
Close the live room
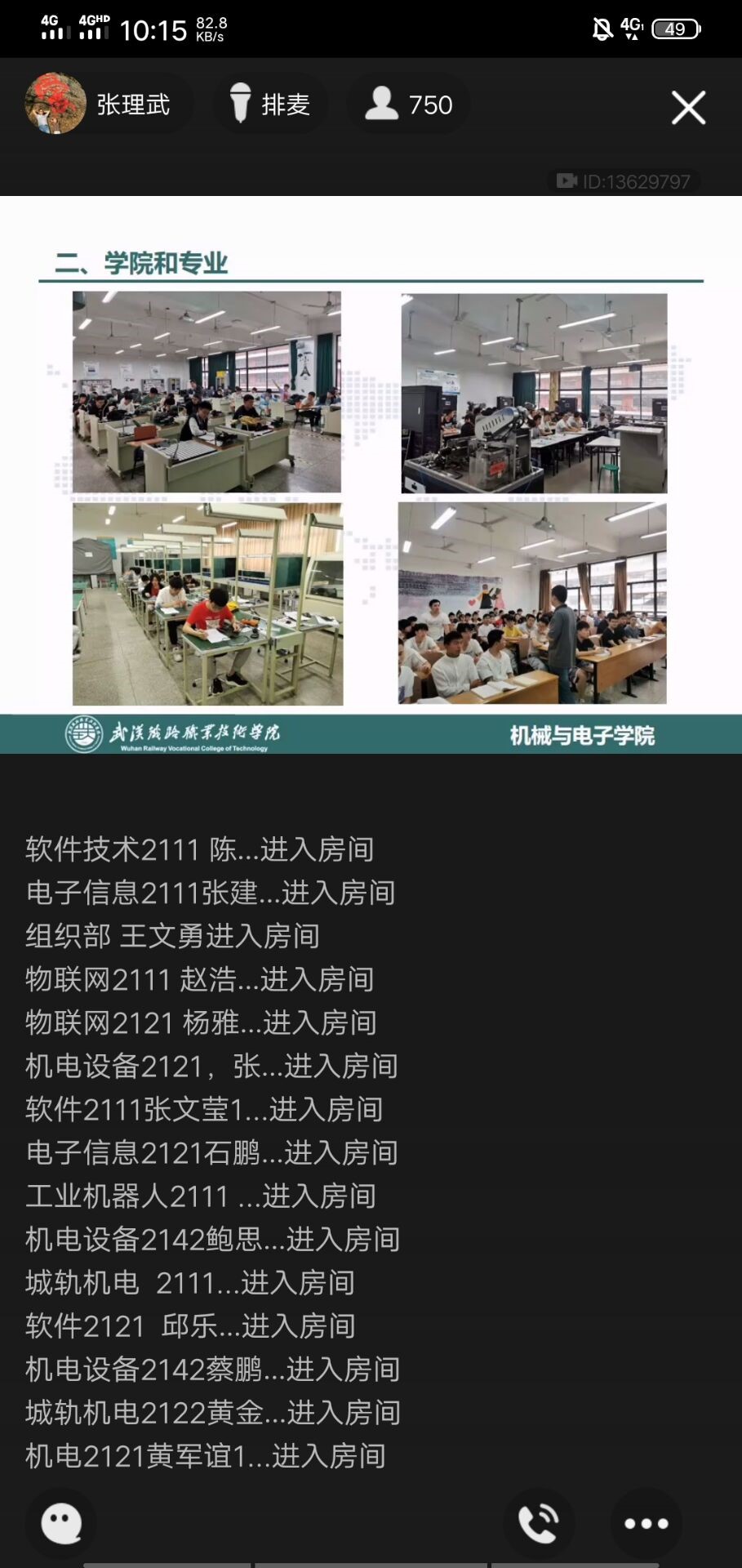tap(688, 107)
